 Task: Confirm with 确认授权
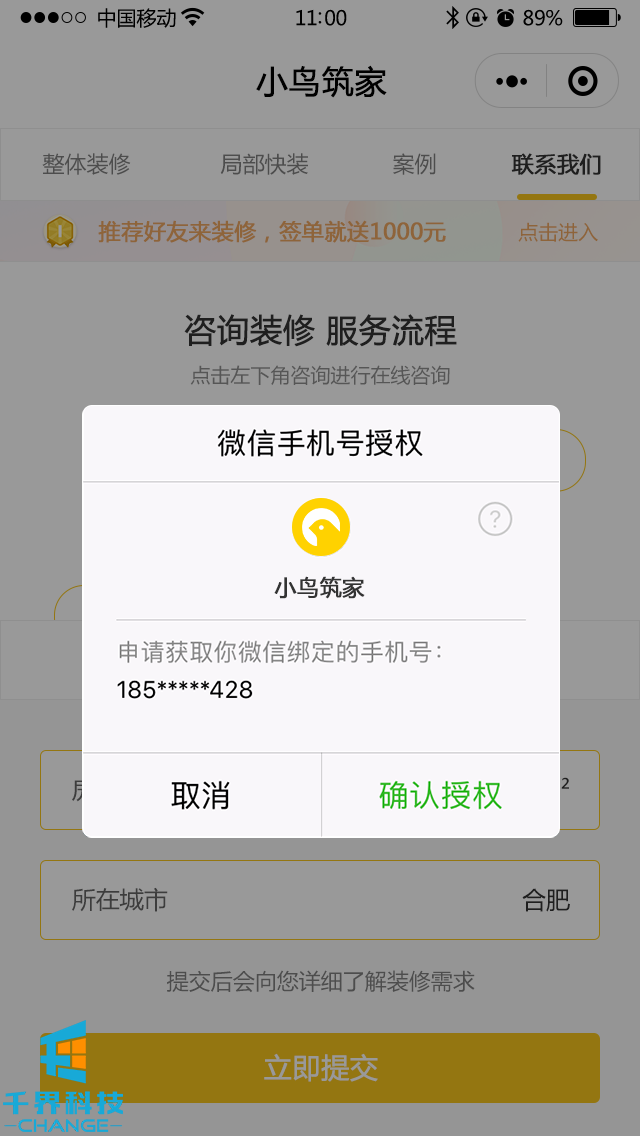pos(440,795)
